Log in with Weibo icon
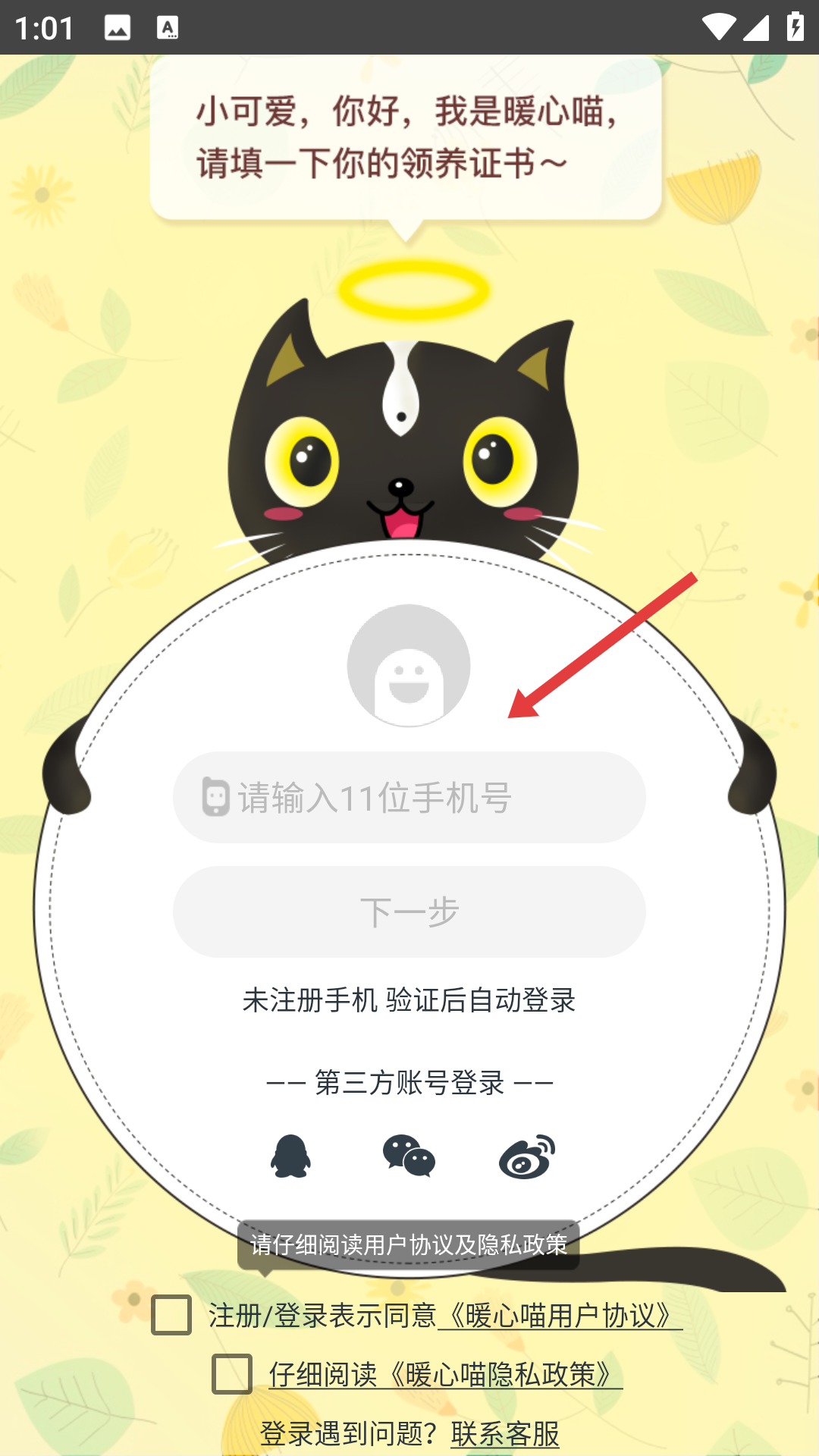 527,1156
